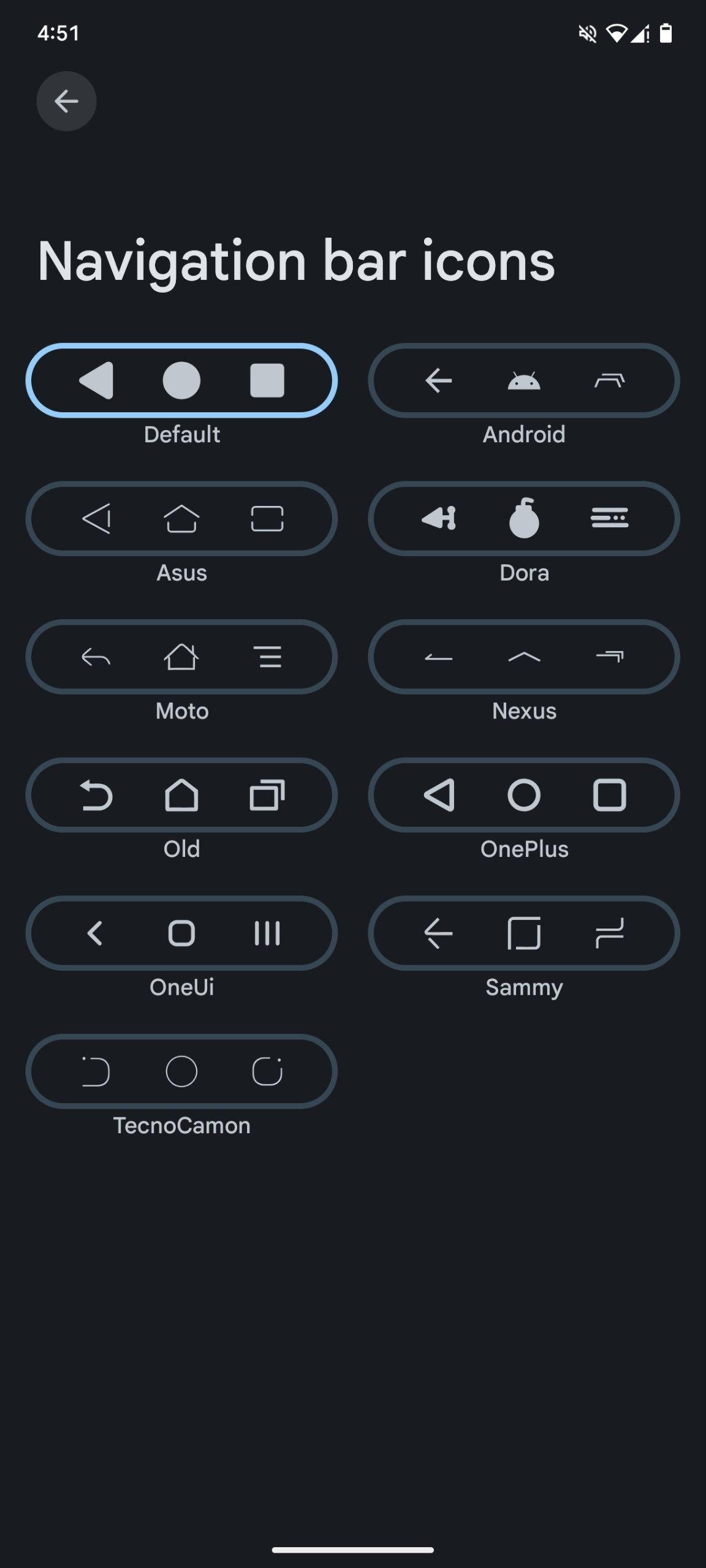Pick the Asus navigation icons
Viewport: 706px width, 1568px height.
click(x=181, y=519)
